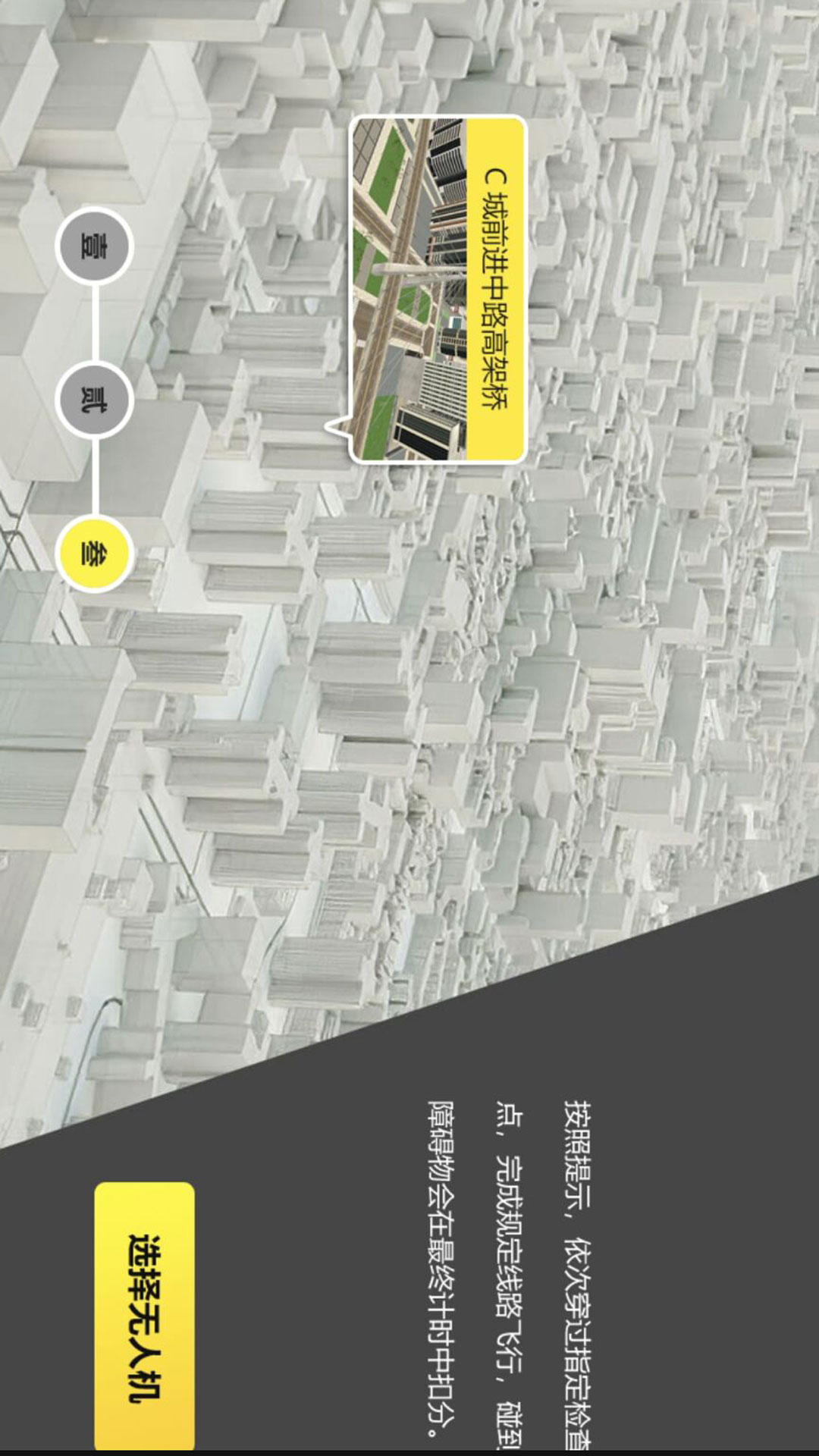Select the highlighted level 叁
Screen dimensions: 819x1456
95,552
